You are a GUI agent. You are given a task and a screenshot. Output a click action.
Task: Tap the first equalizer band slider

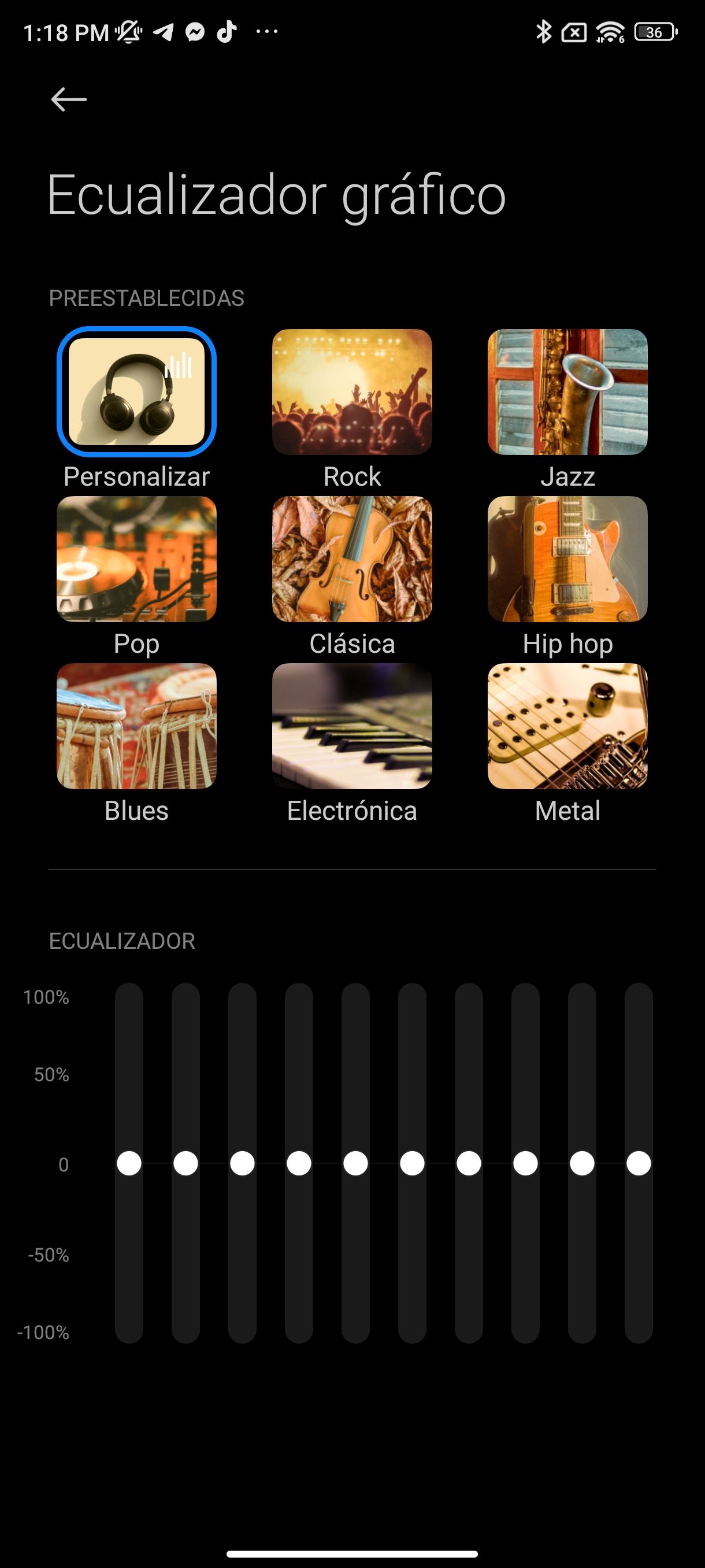pos(129,1163)
